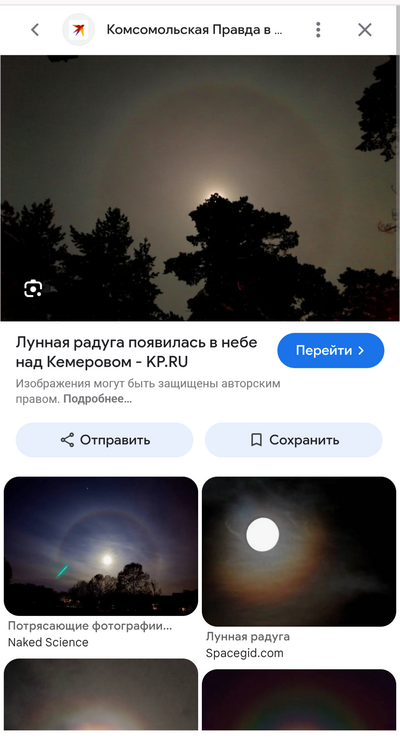
Task: Search the image with the Lens icon
Action: 33,288
